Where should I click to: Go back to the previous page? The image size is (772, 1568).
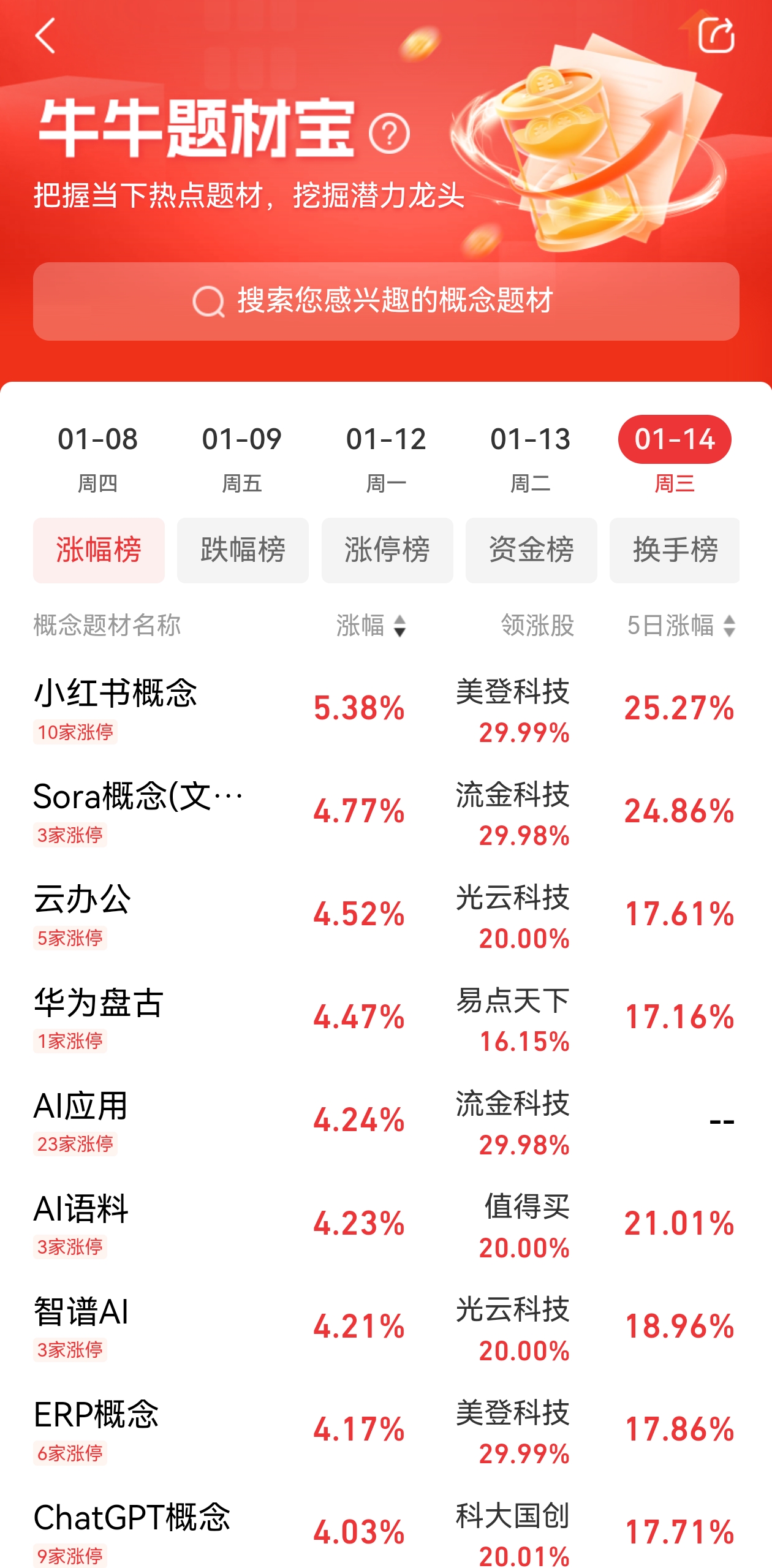coord(46,36)
